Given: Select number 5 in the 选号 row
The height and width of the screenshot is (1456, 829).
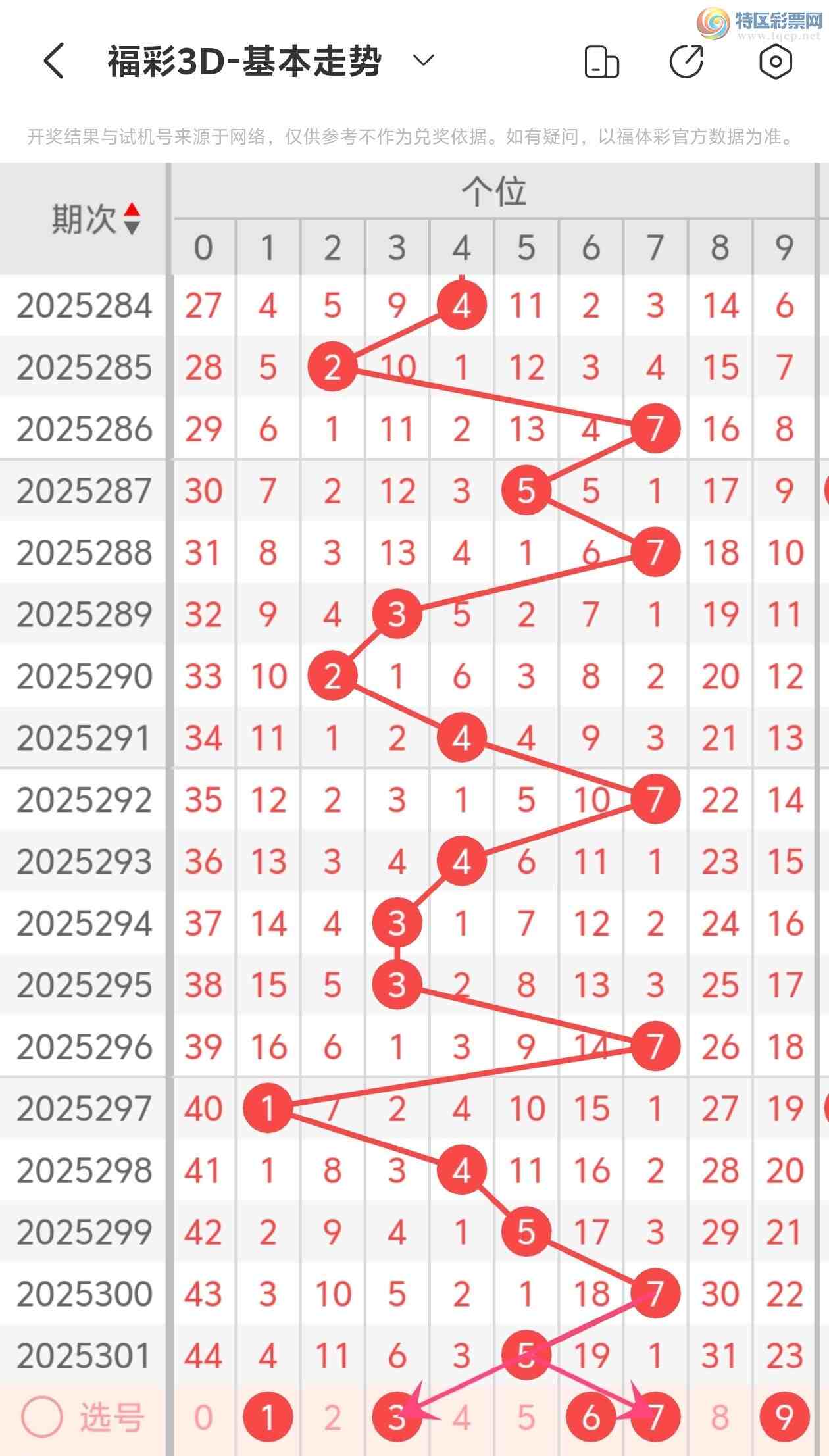Looking at the screenshot, I should [526, 1417].
